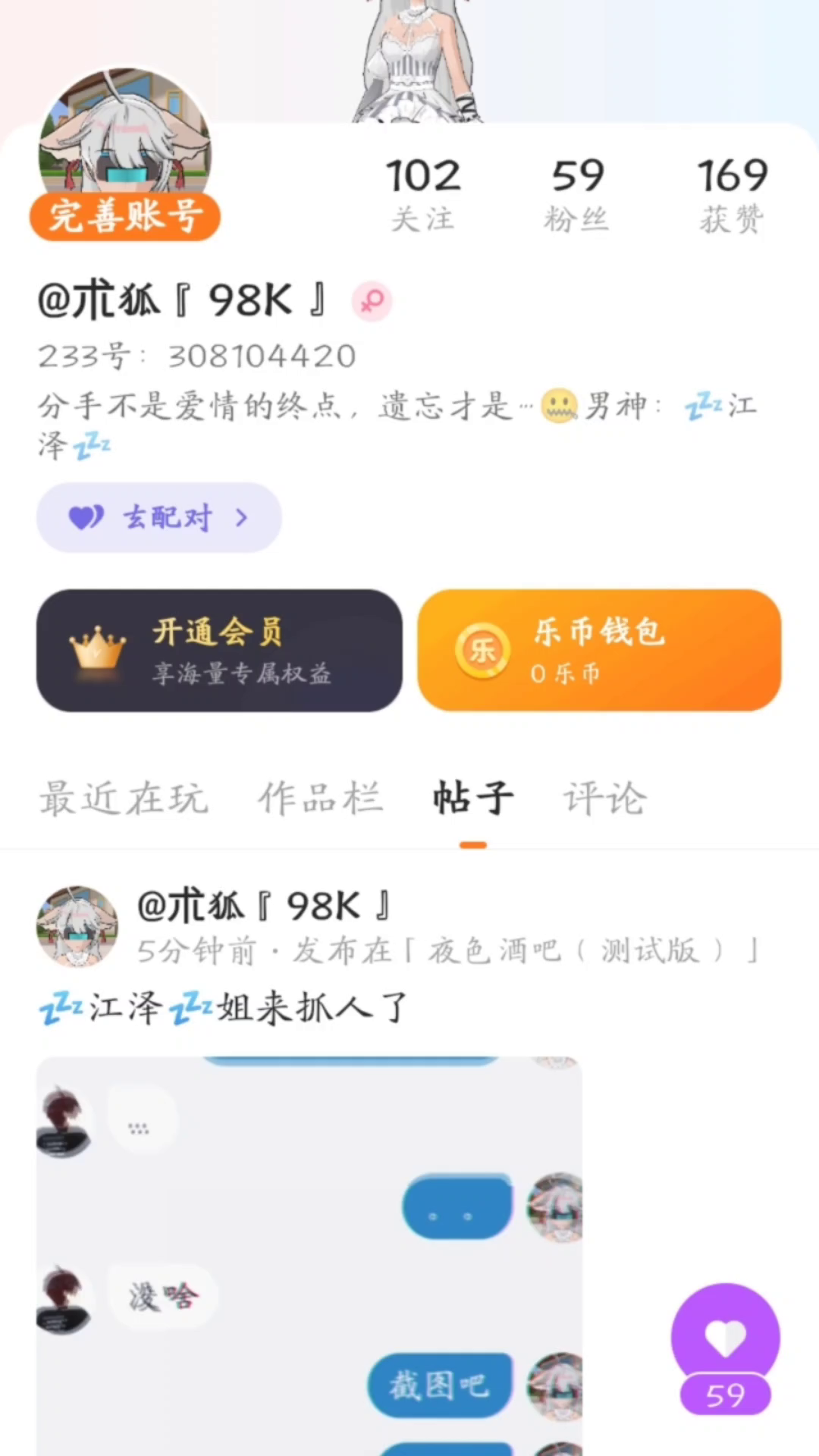Open the 去配对 matching button
Image resolution: width=819 pixels, height=1456 pixels.
pos(159,518)
